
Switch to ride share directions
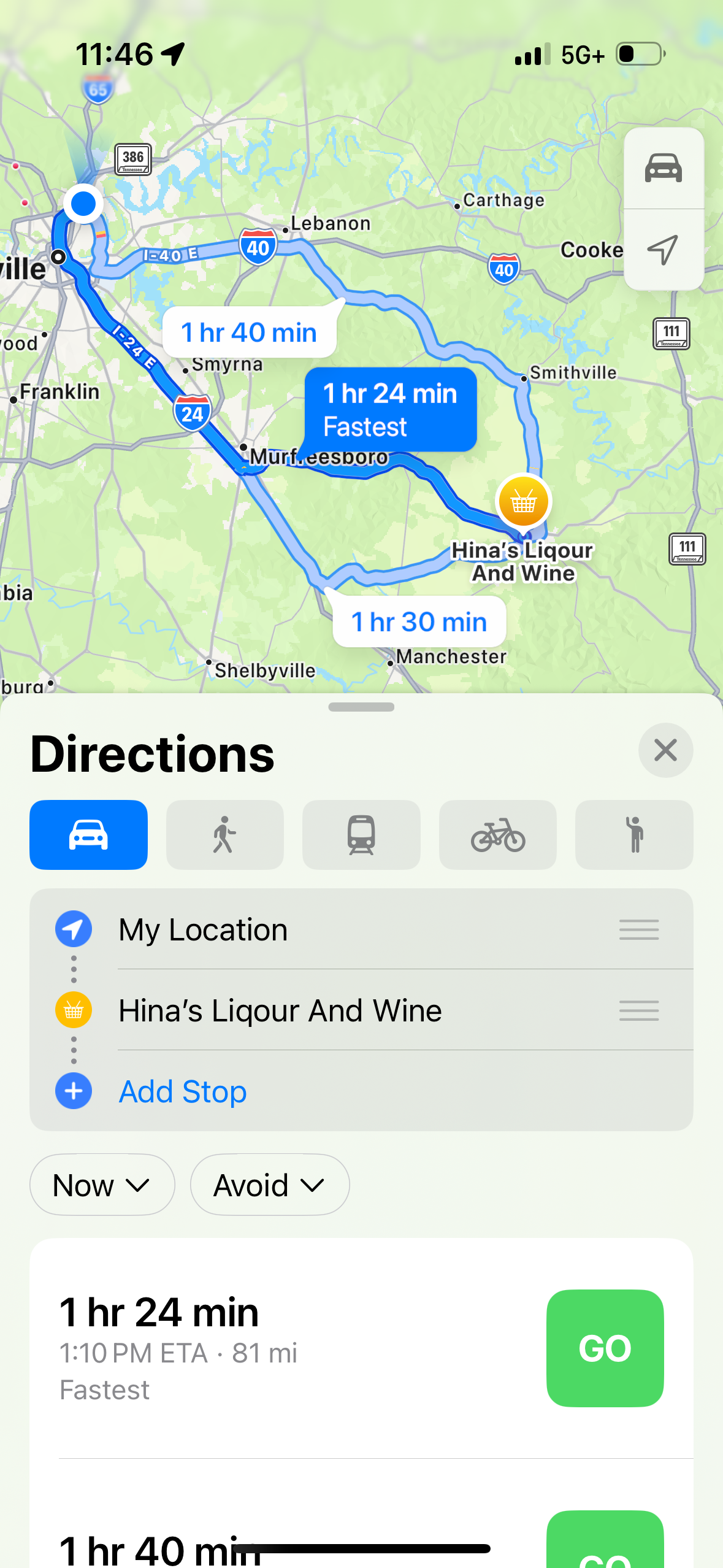[634, 835]
